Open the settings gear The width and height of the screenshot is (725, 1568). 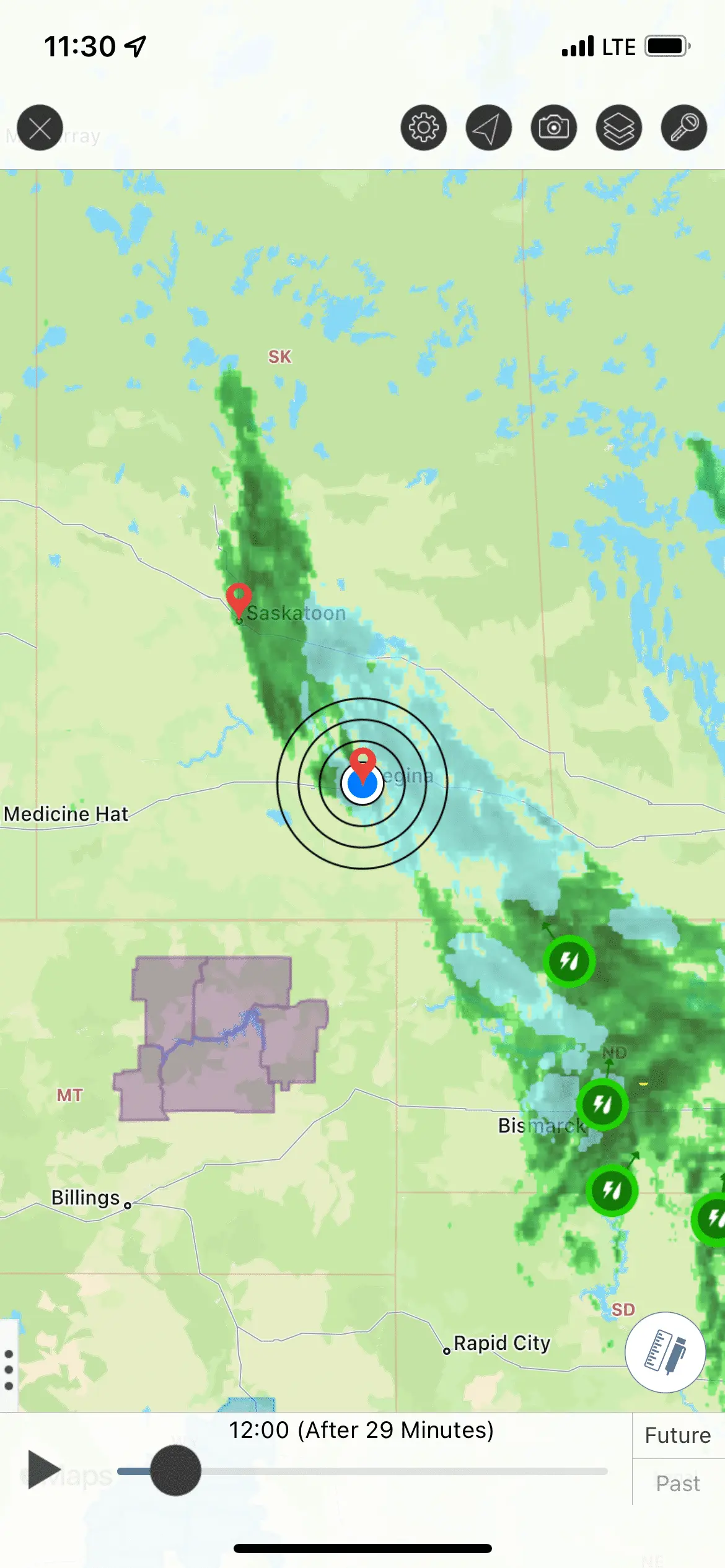[x=424, y=128]
